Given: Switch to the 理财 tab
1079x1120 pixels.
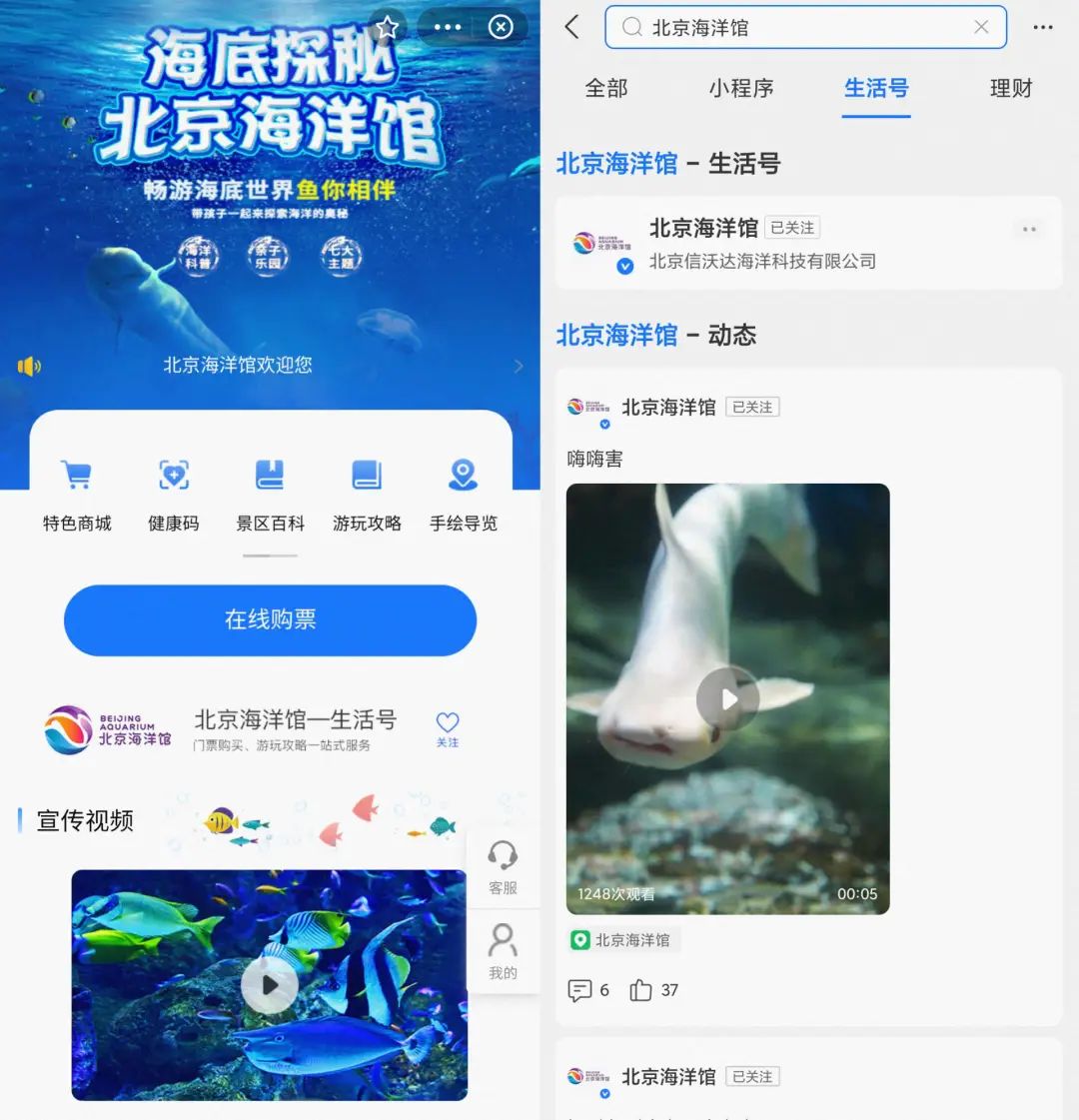Looking at the screenshot, I should coord(1010,88).
